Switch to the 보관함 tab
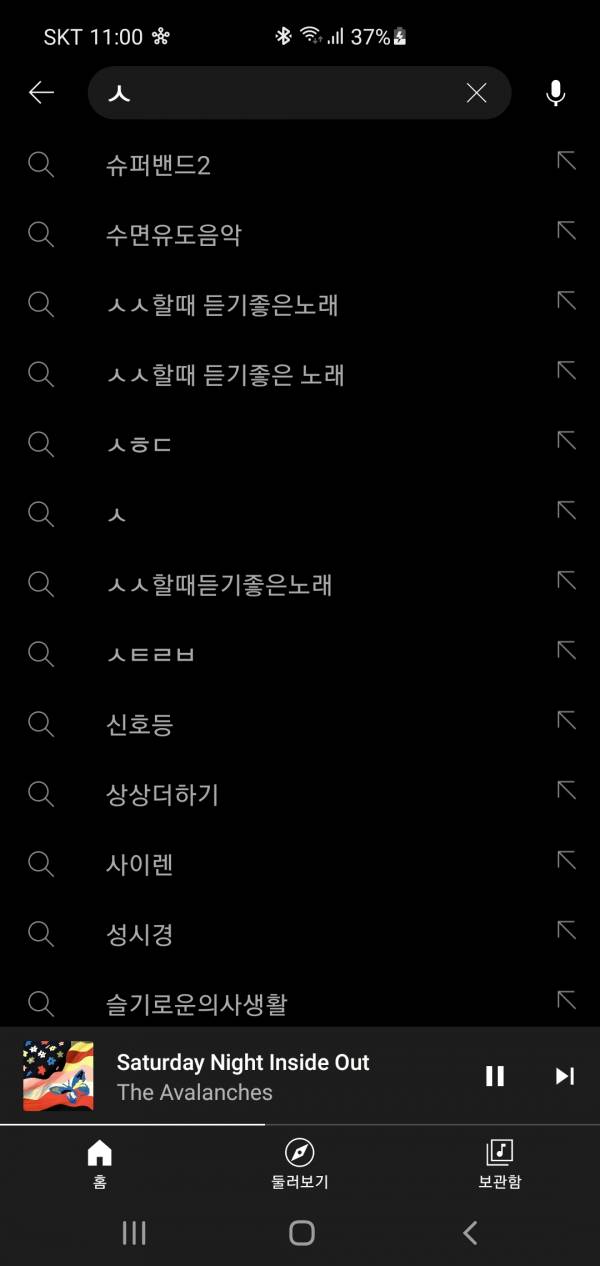 [x=499, y=1163]
